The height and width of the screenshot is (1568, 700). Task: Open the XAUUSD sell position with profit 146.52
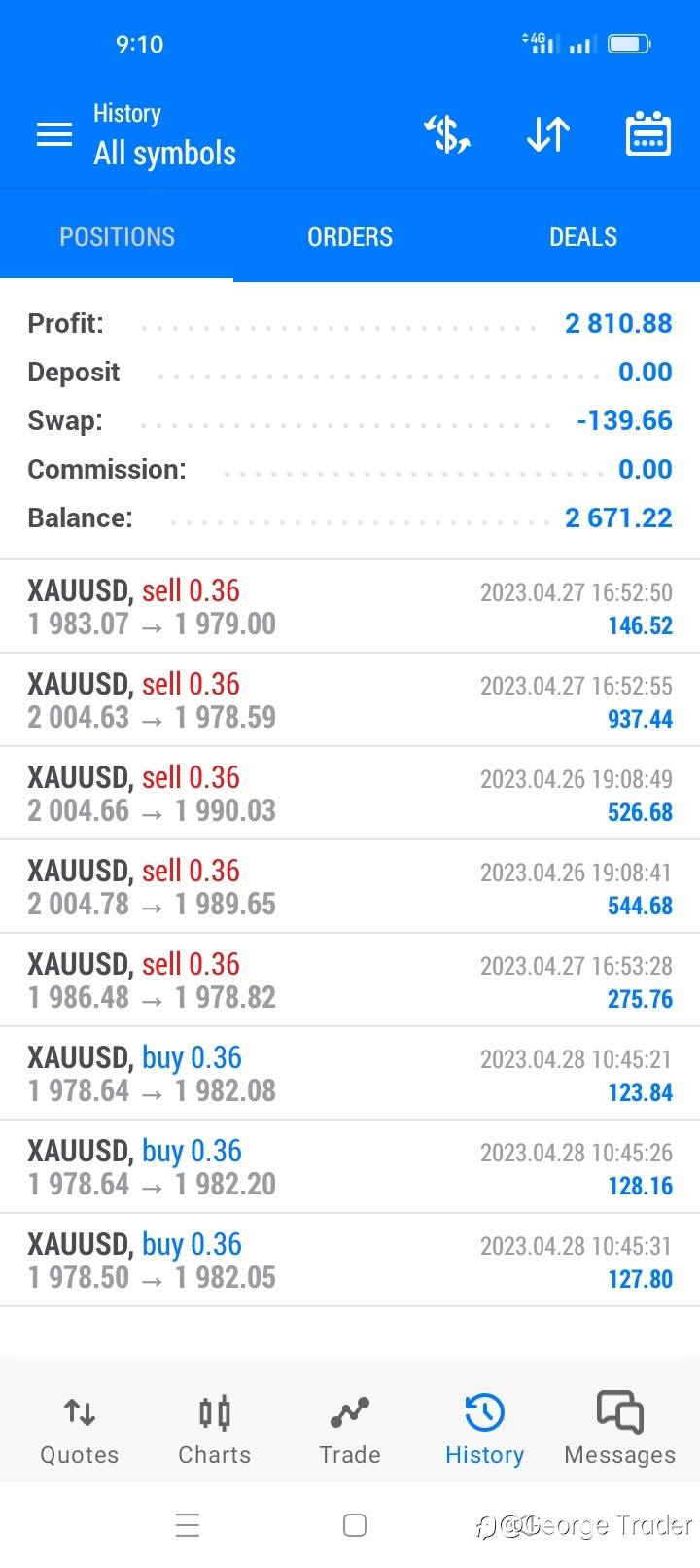(x=350, y=607)
